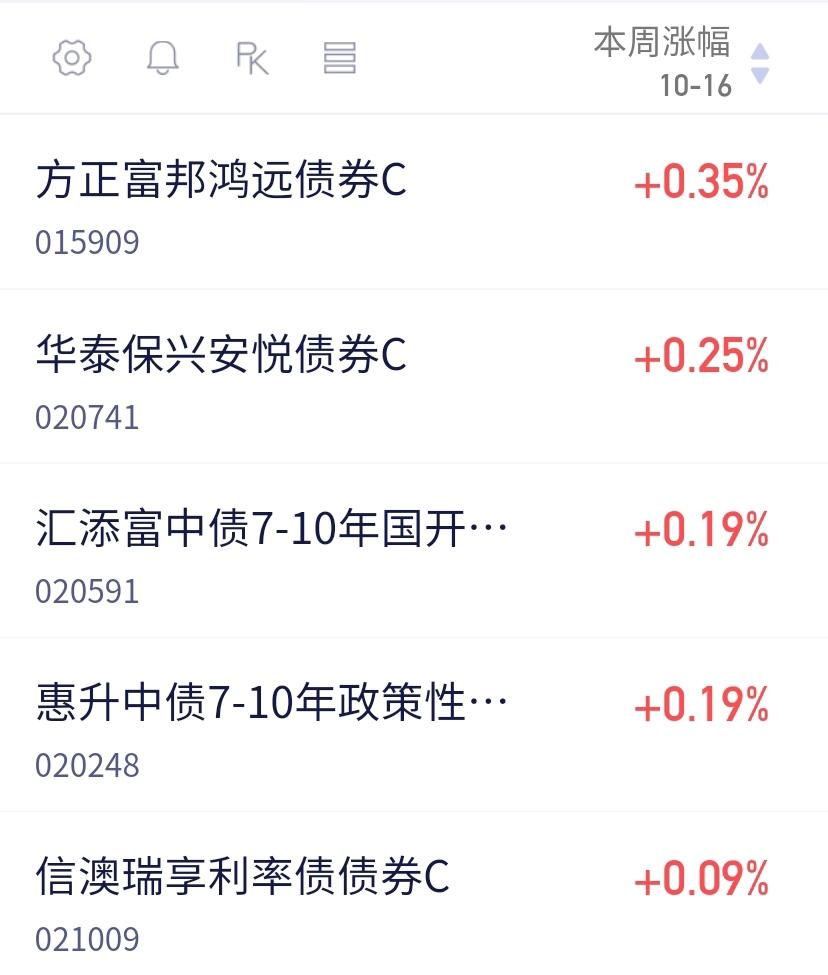The image size is (828, 975).
Task: Open the alerts bell icon
Action: [162, 58]
